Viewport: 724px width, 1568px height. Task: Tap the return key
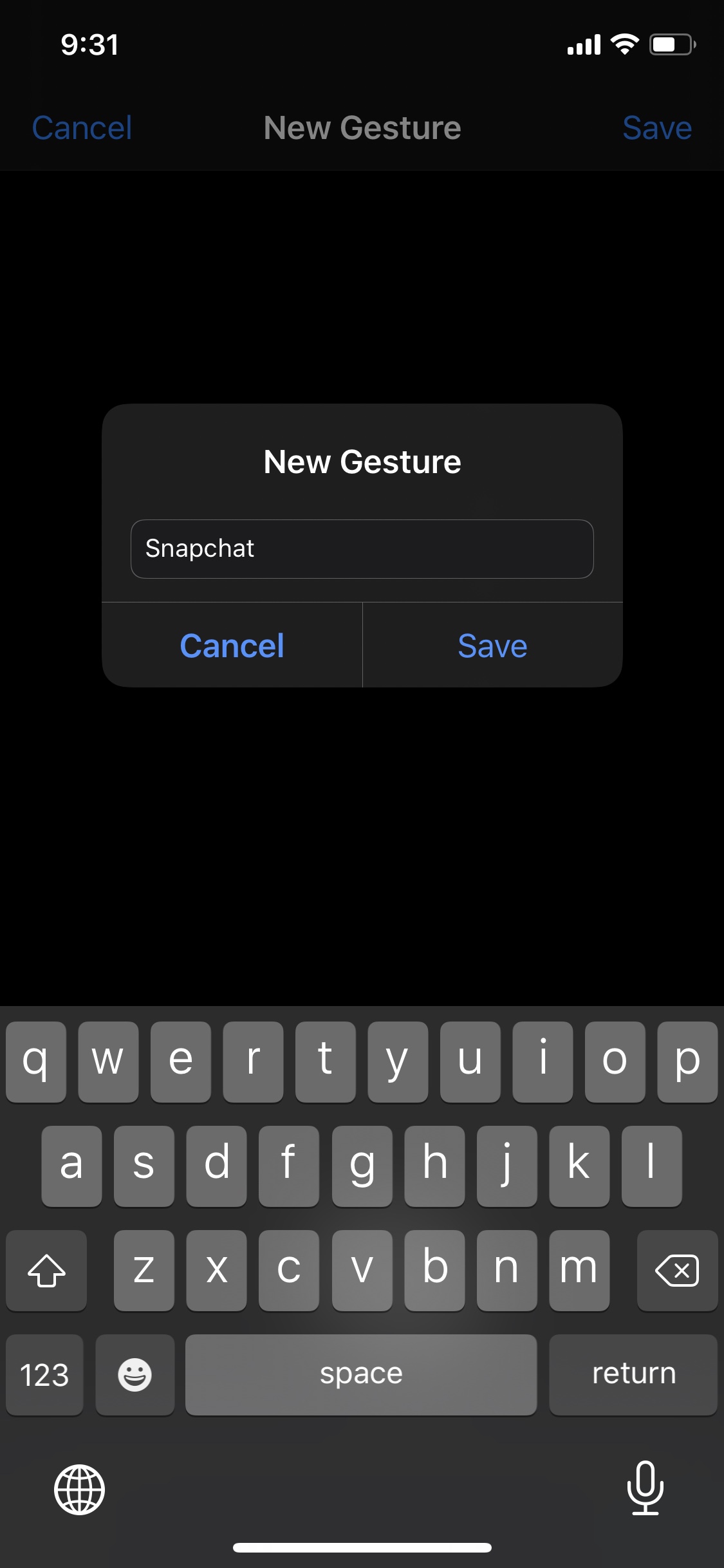[633, 1374]
